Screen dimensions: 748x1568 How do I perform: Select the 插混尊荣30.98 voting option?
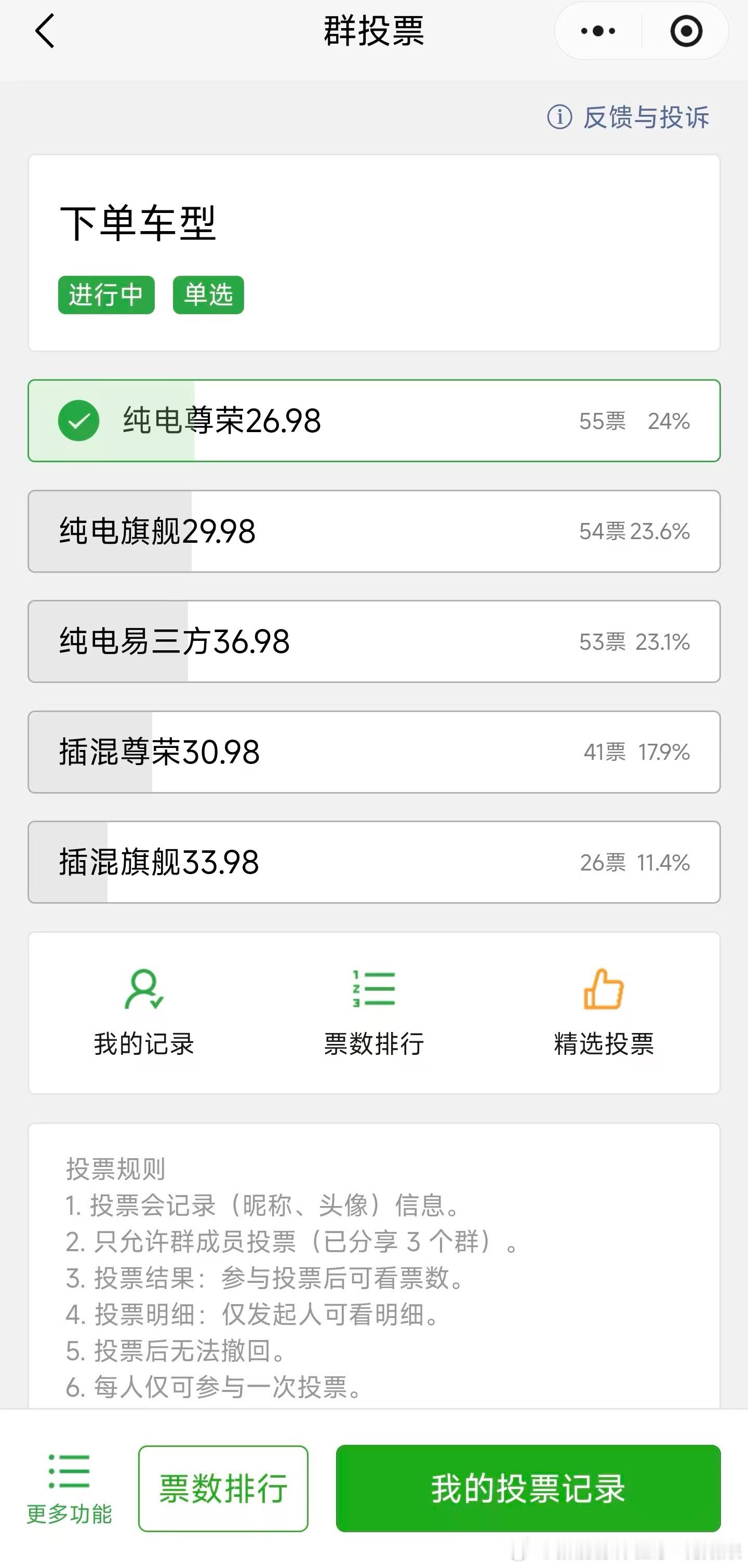[373, 753]
